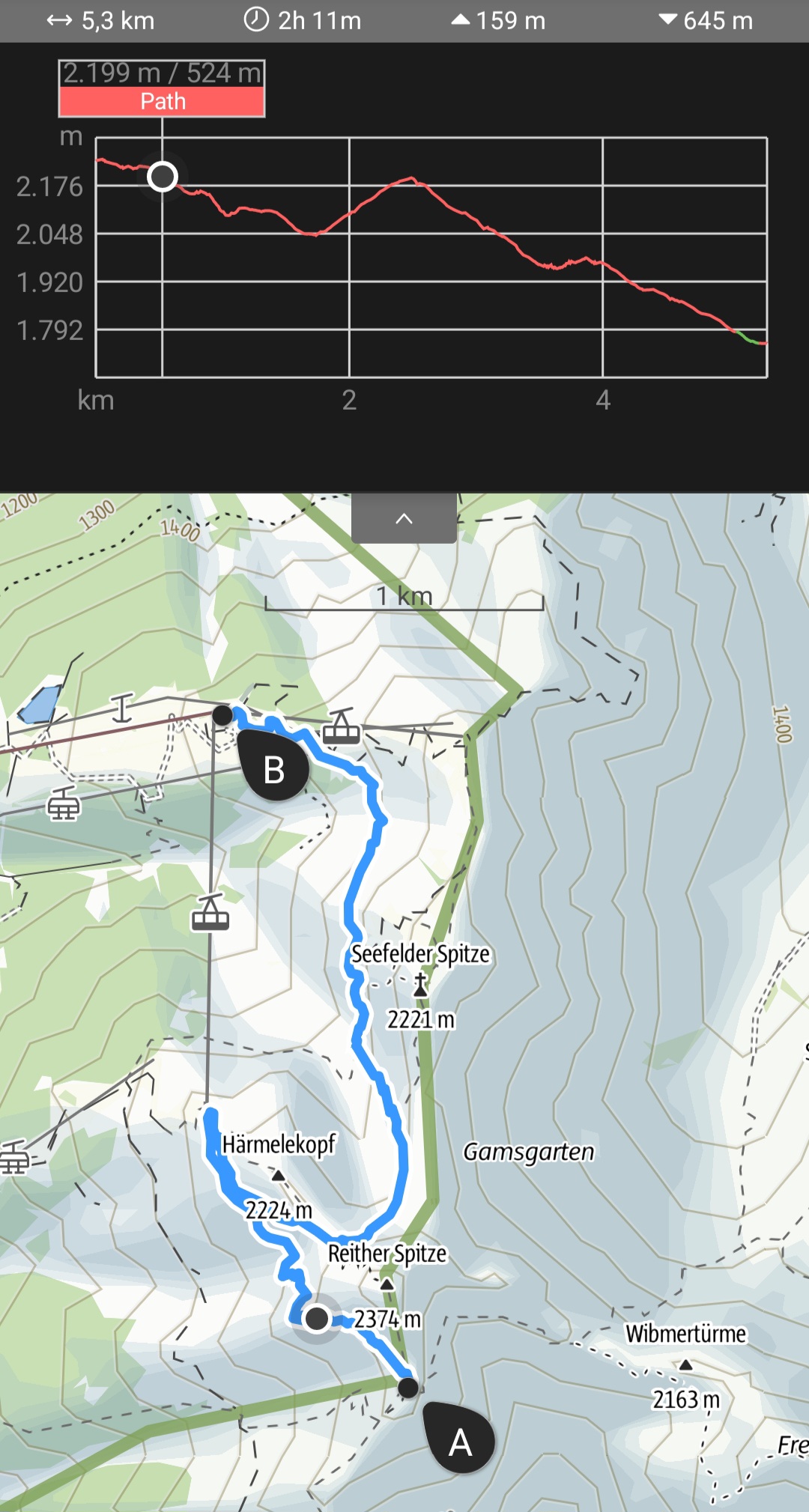Select the summit cross icon at Seefelder Spitze
Screen dimensions: 809x1512
pos(420,984)
